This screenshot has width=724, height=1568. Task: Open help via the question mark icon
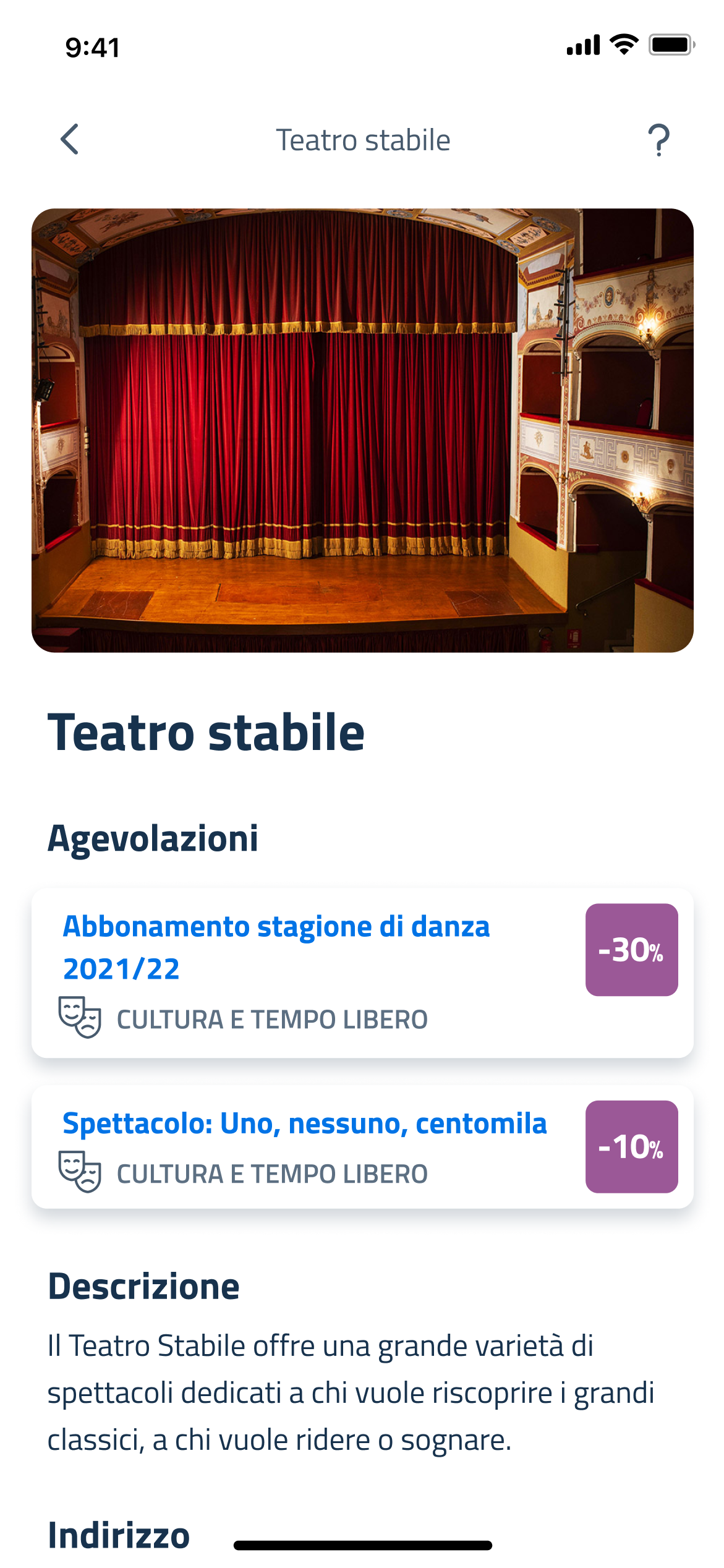pyautogui.click(x=658, y=140)
